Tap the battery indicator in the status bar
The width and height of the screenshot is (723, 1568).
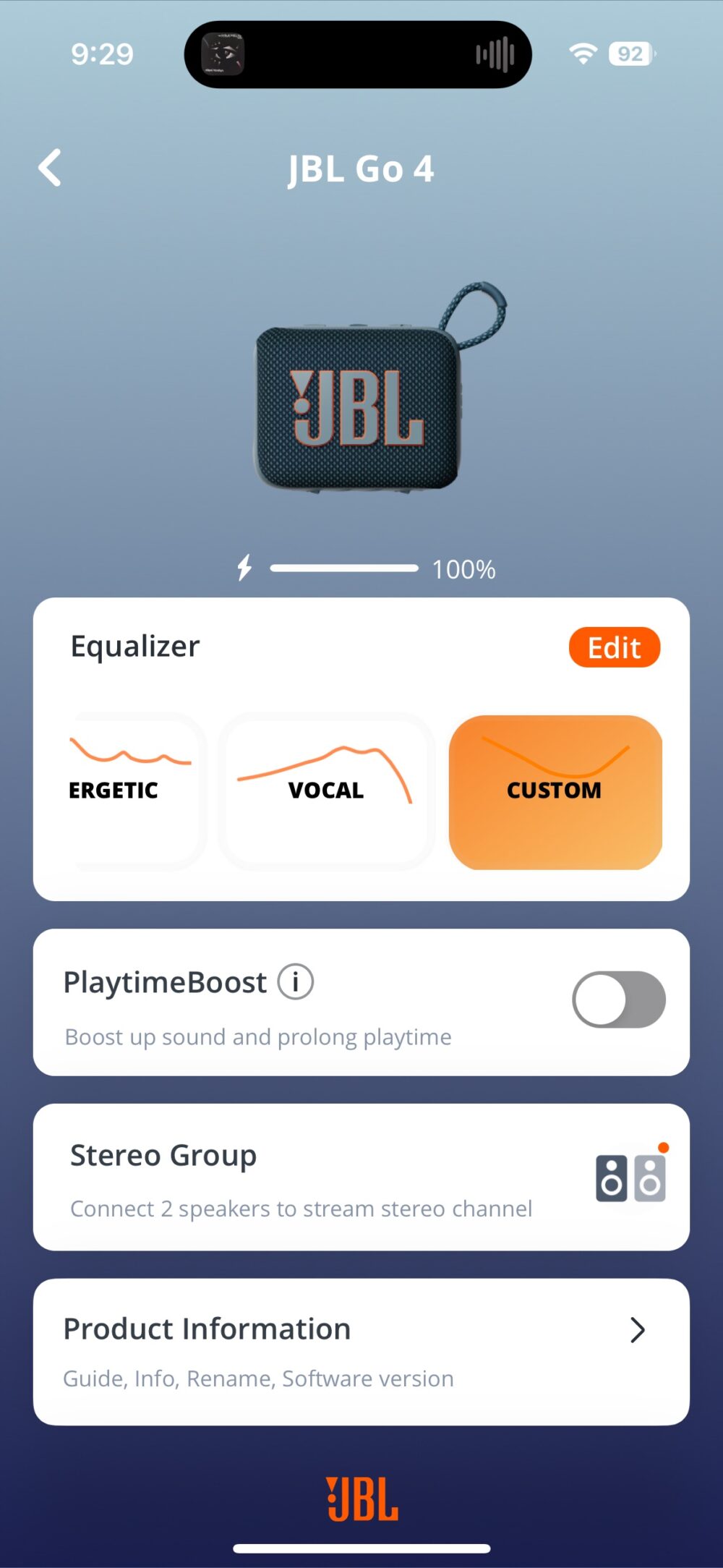click(x=630, y=54)
